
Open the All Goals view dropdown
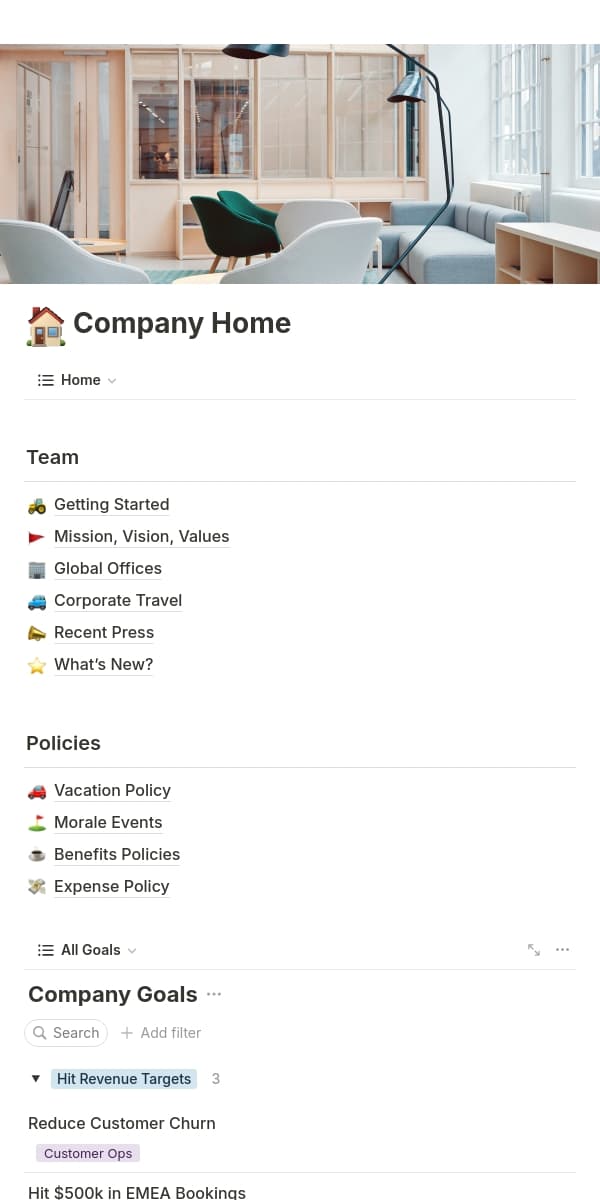pos(88,950)
